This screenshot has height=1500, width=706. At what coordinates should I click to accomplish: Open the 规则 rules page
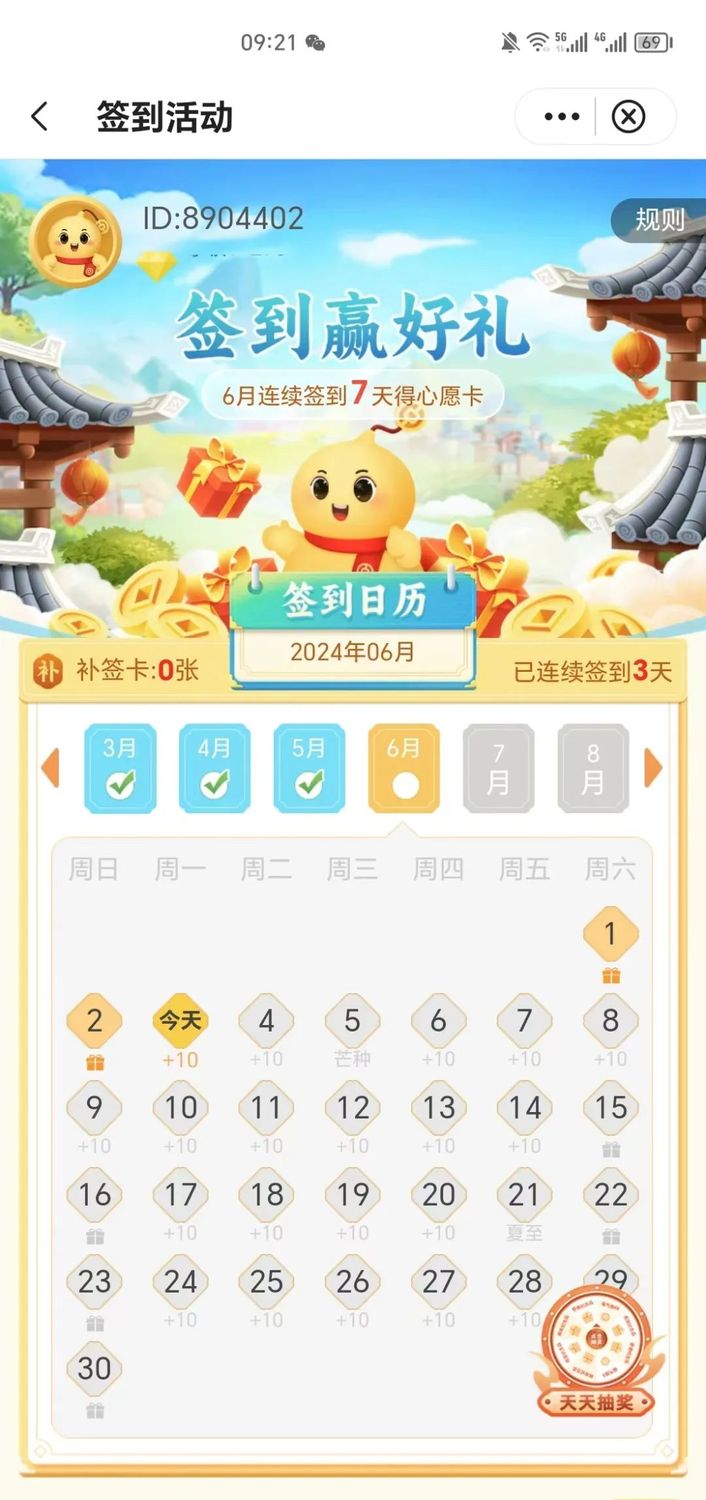658,220
